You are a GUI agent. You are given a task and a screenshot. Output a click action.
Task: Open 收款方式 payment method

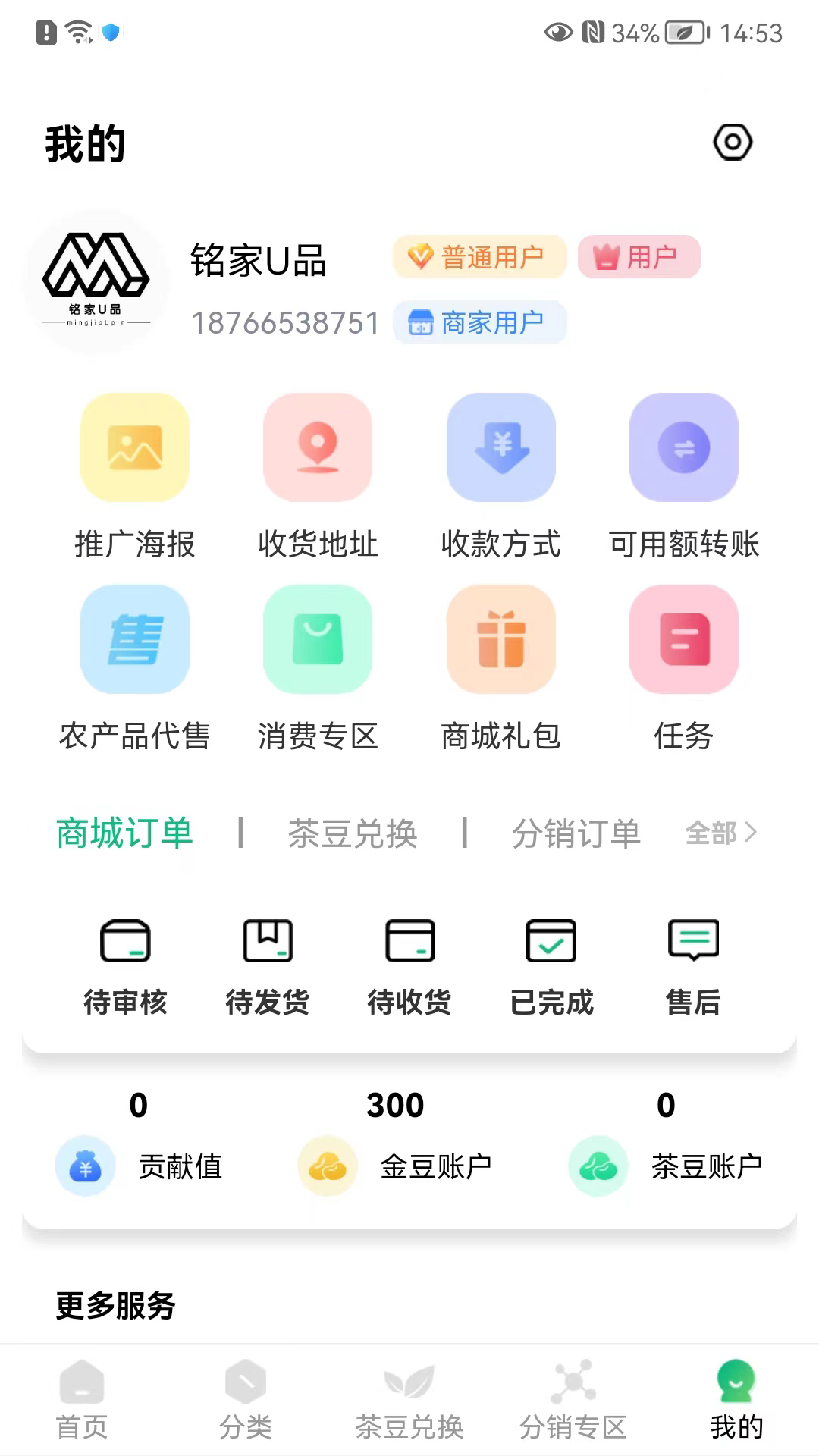coord(501,476)
